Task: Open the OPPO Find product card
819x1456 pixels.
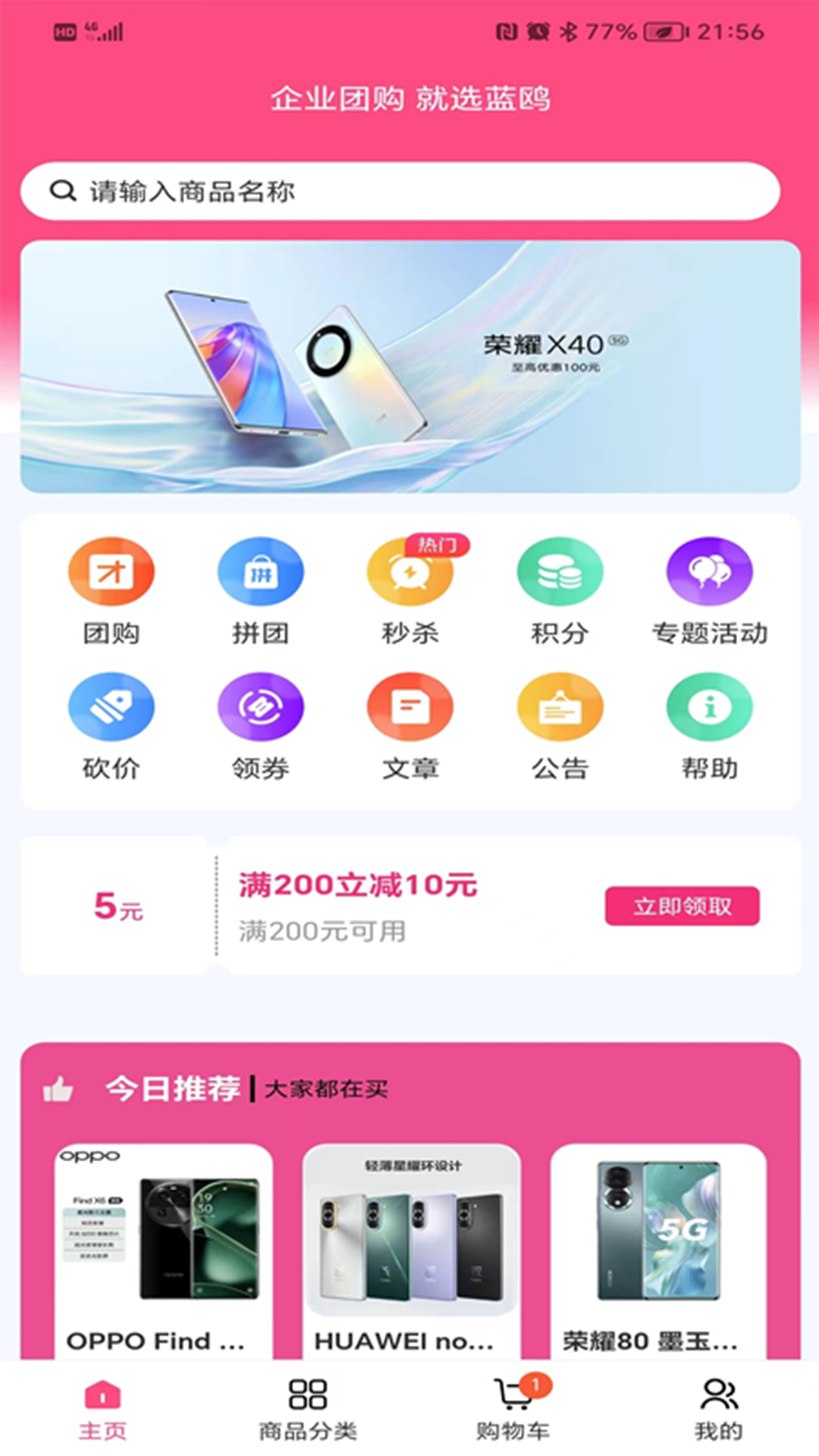Action: pyautogui.click(x=163, y=1251)
